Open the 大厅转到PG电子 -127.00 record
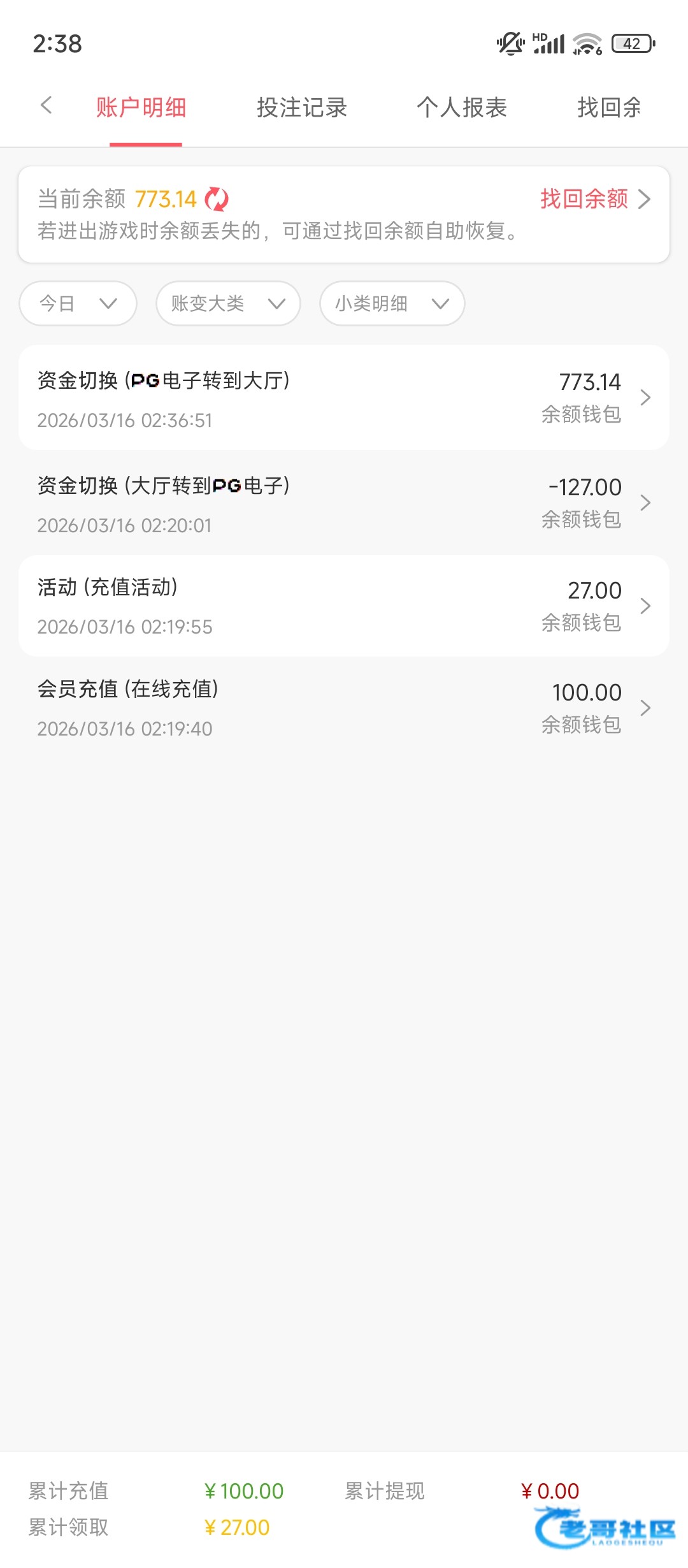The height and width of the screenshot is (1568, 688). point(344,503)
